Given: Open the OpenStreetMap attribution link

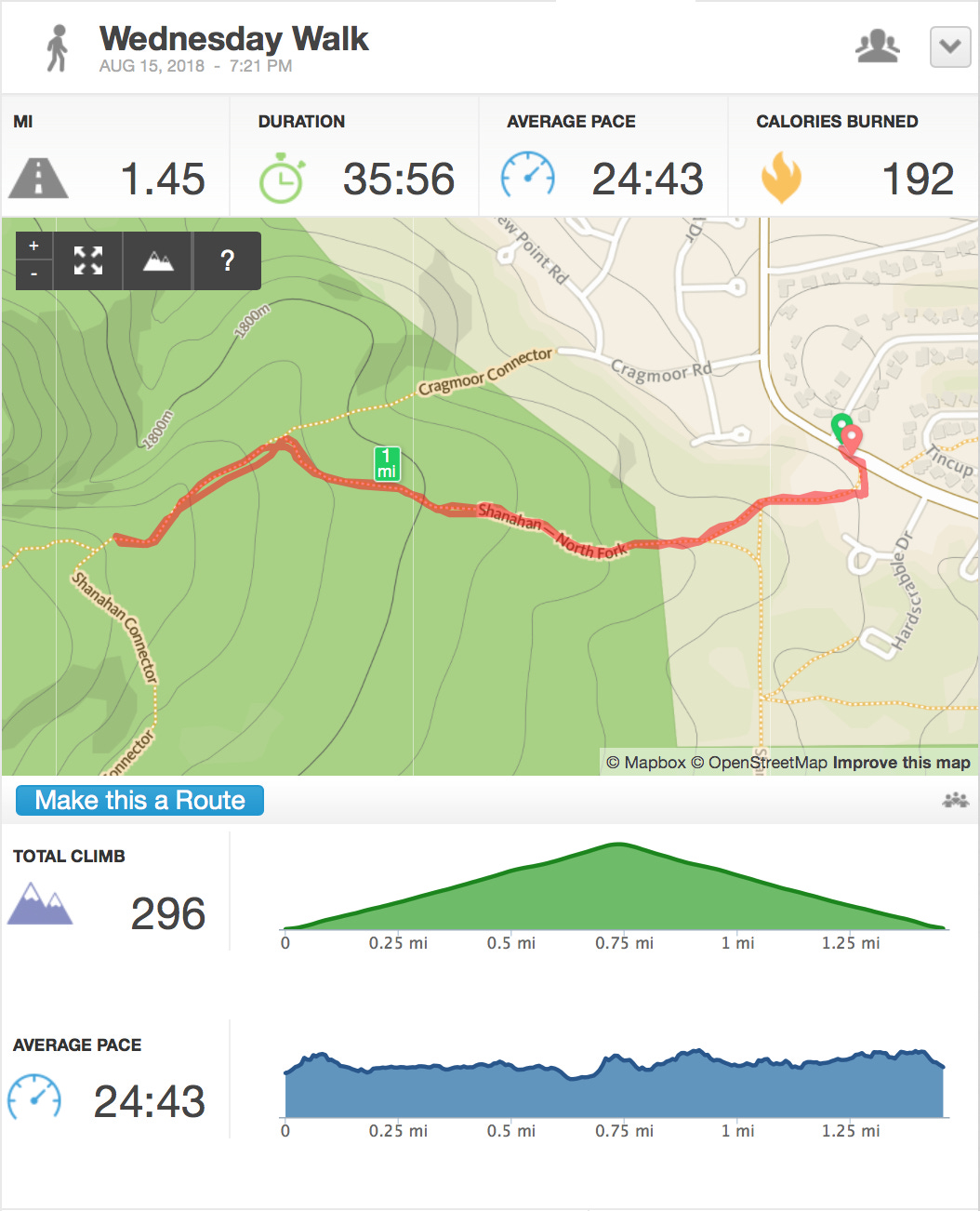Looking at the screenshot, I should point(759,763).
